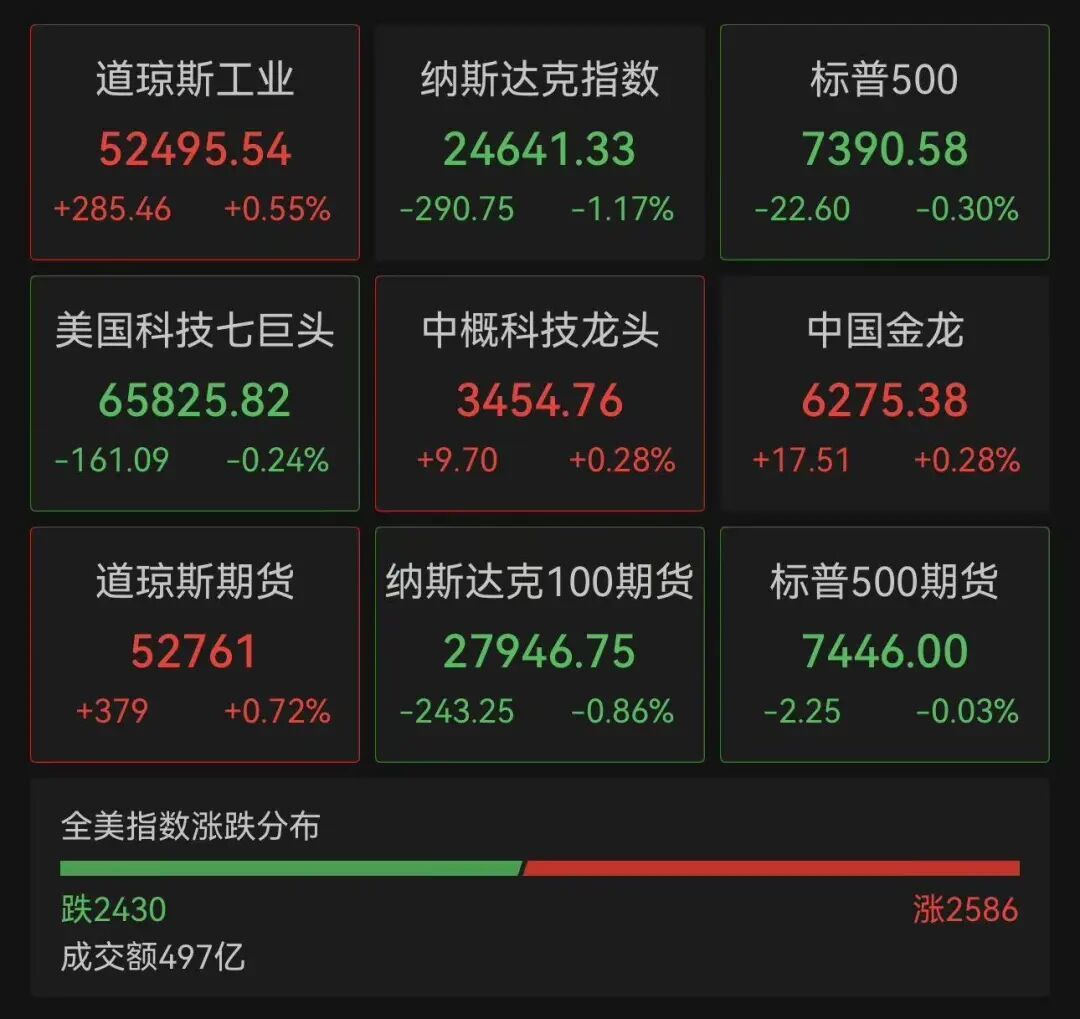Open the 纳斯达克指数 card
The image size is (1080, 1019).
coord(539,142)
